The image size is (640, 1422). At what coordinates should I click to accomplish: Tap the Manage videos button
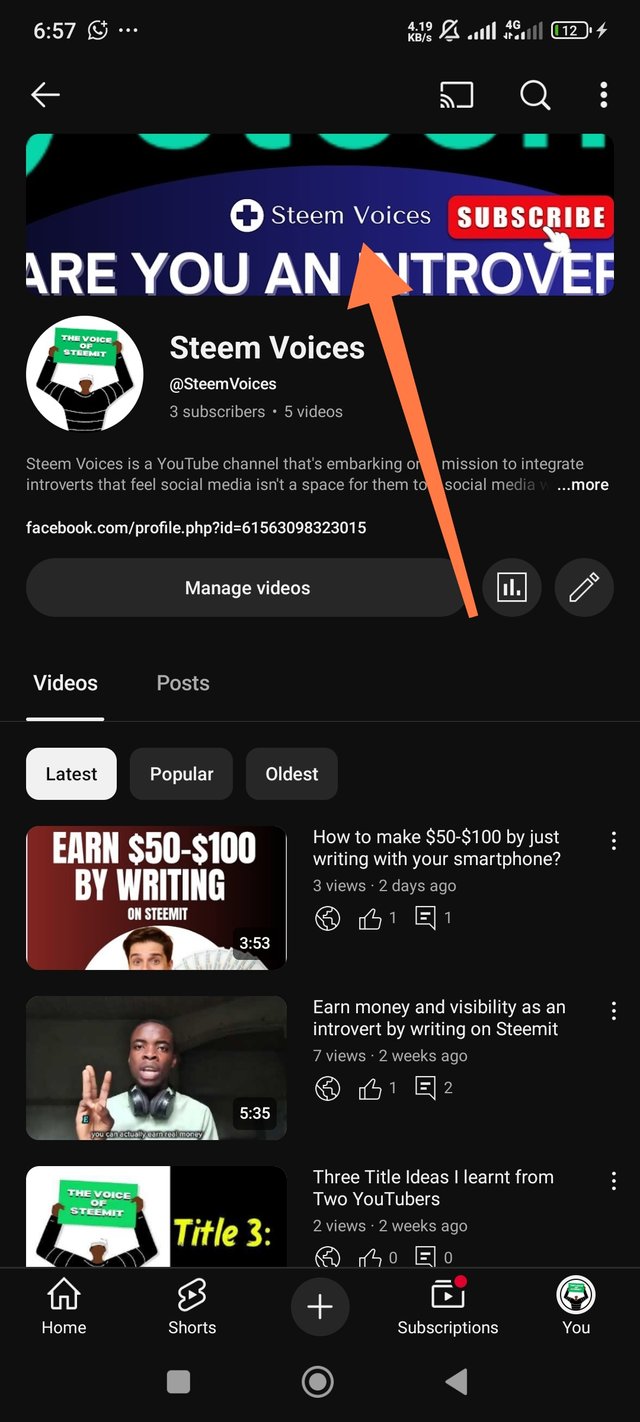click(247, 588)
